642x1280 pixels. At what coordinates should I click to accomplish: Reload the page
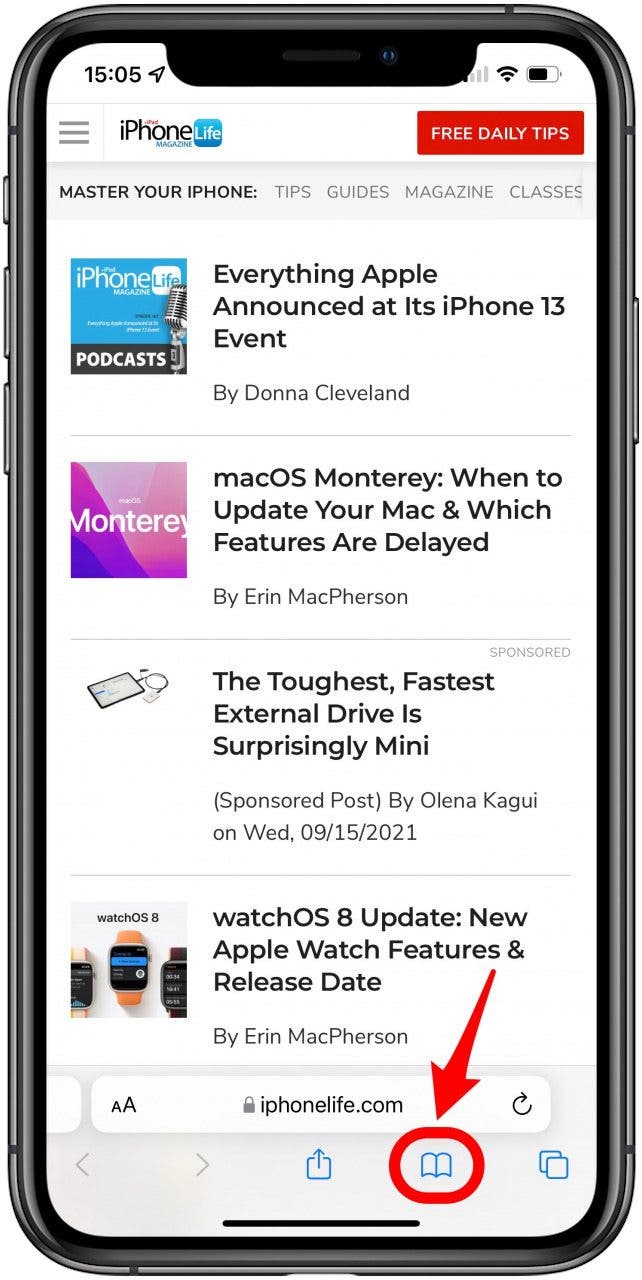coord(521,1104)
